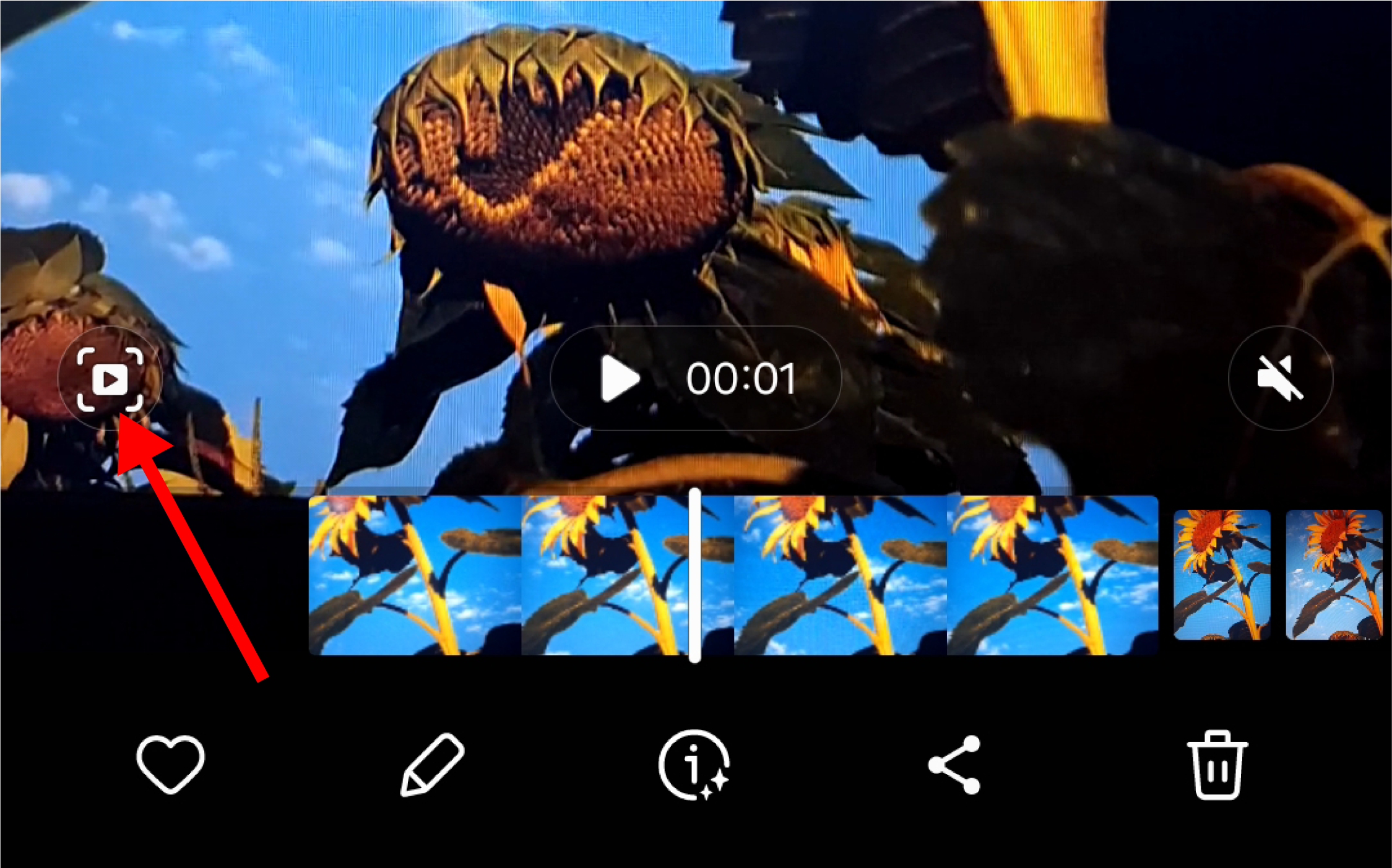This screenshot has width=1392, height=868.
Task: Open the first sunflower photo thumbnail after the video strip
Action: pos(1221,575)
